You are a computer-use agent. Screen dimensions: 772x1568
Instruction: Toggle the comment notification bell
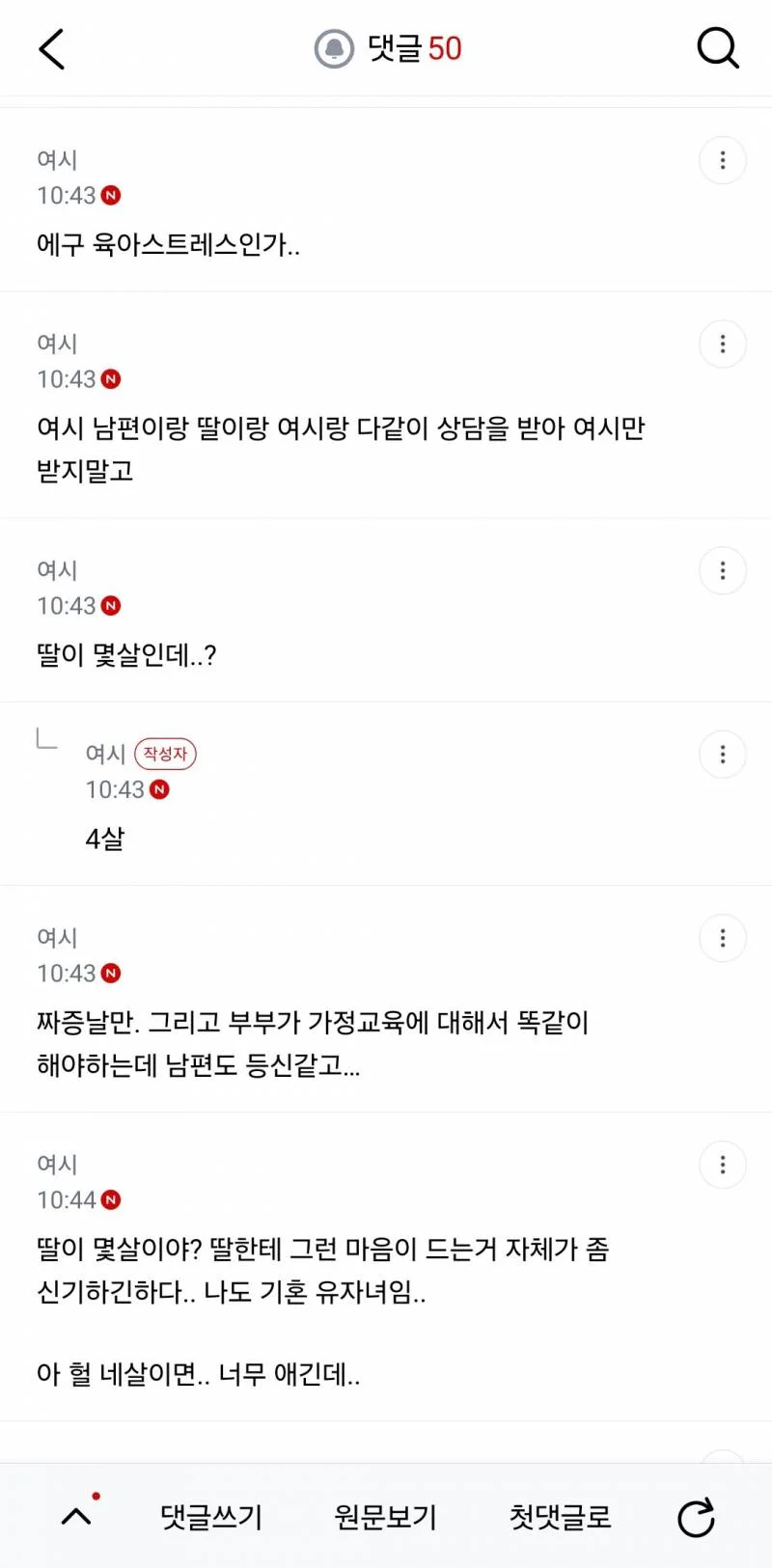coord(334,48)
